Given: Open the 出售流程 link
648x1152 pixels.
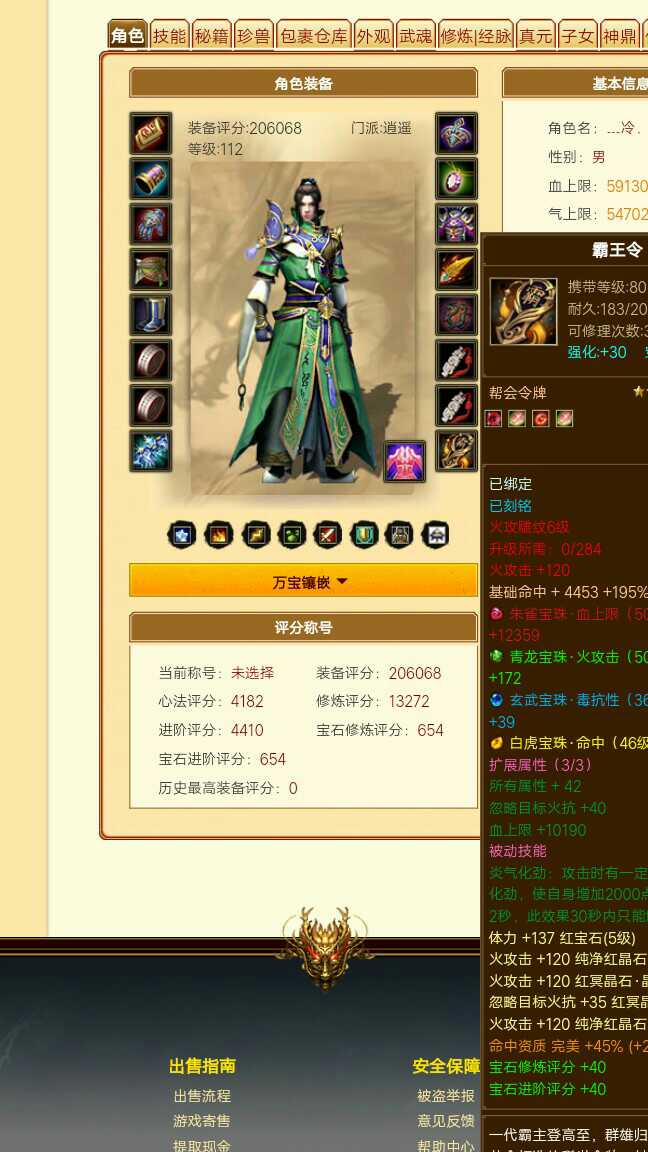Looking at the screenshot, I should pyautogui.click(x=201, y=1096).
